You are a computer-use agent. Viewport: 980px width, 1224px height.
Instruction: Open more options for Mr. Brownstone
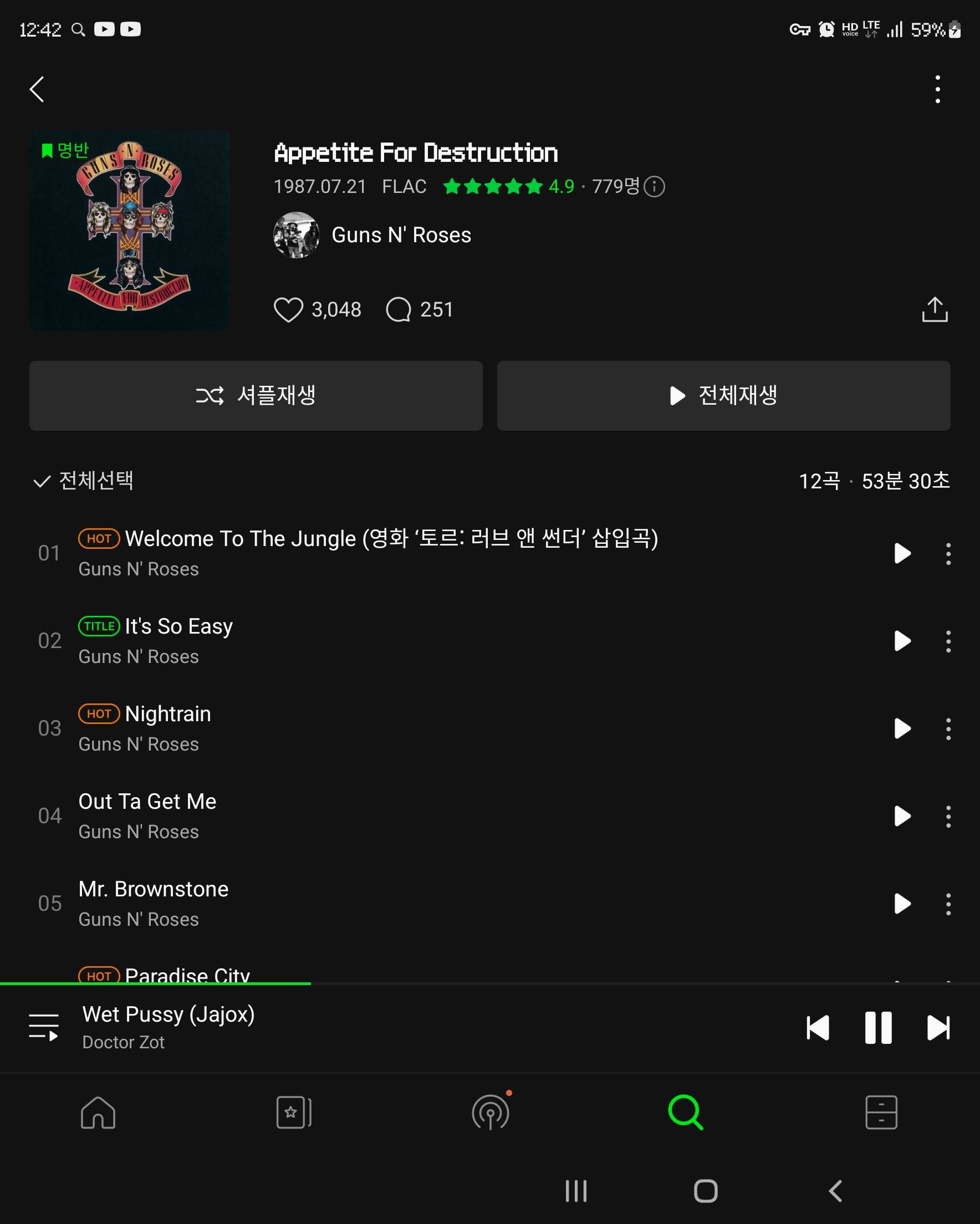pyautogui.click(x=948, y=904)
